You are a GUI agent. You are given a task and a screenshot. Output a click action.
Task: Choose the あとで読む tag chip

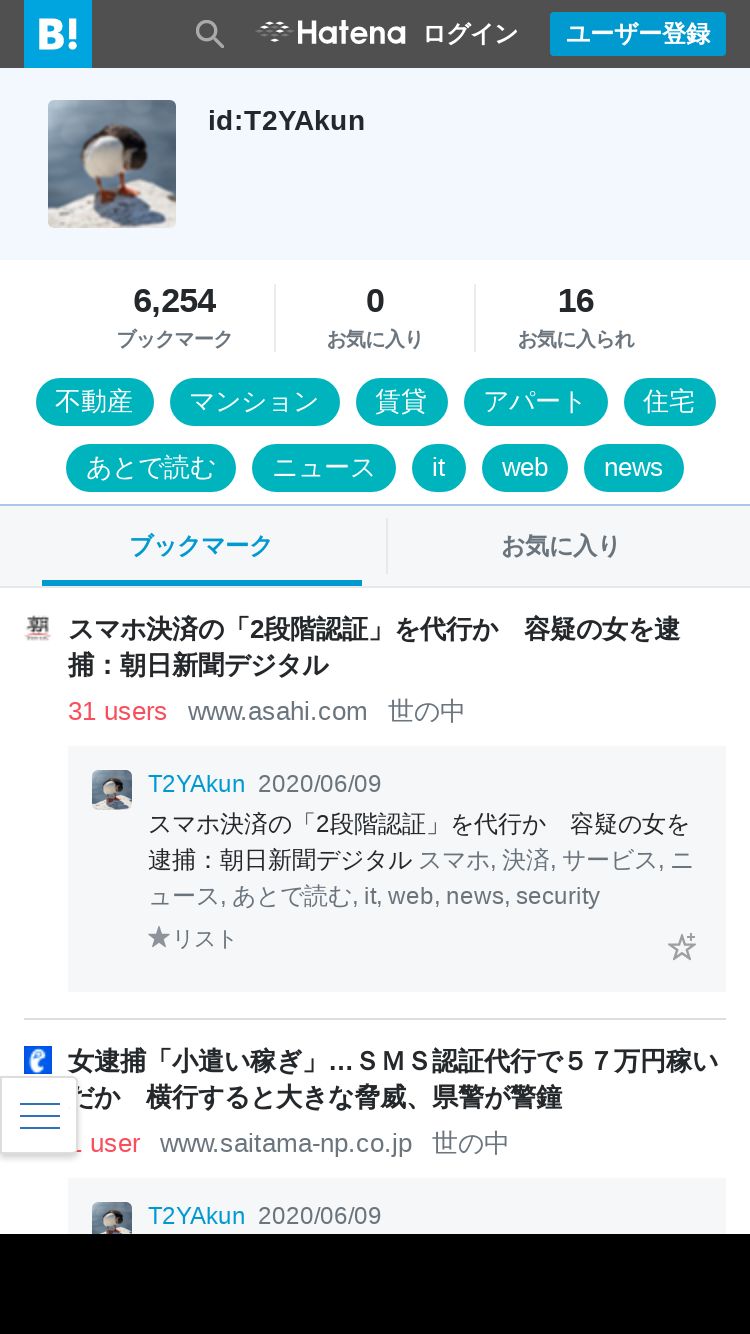tap(151, 468)
